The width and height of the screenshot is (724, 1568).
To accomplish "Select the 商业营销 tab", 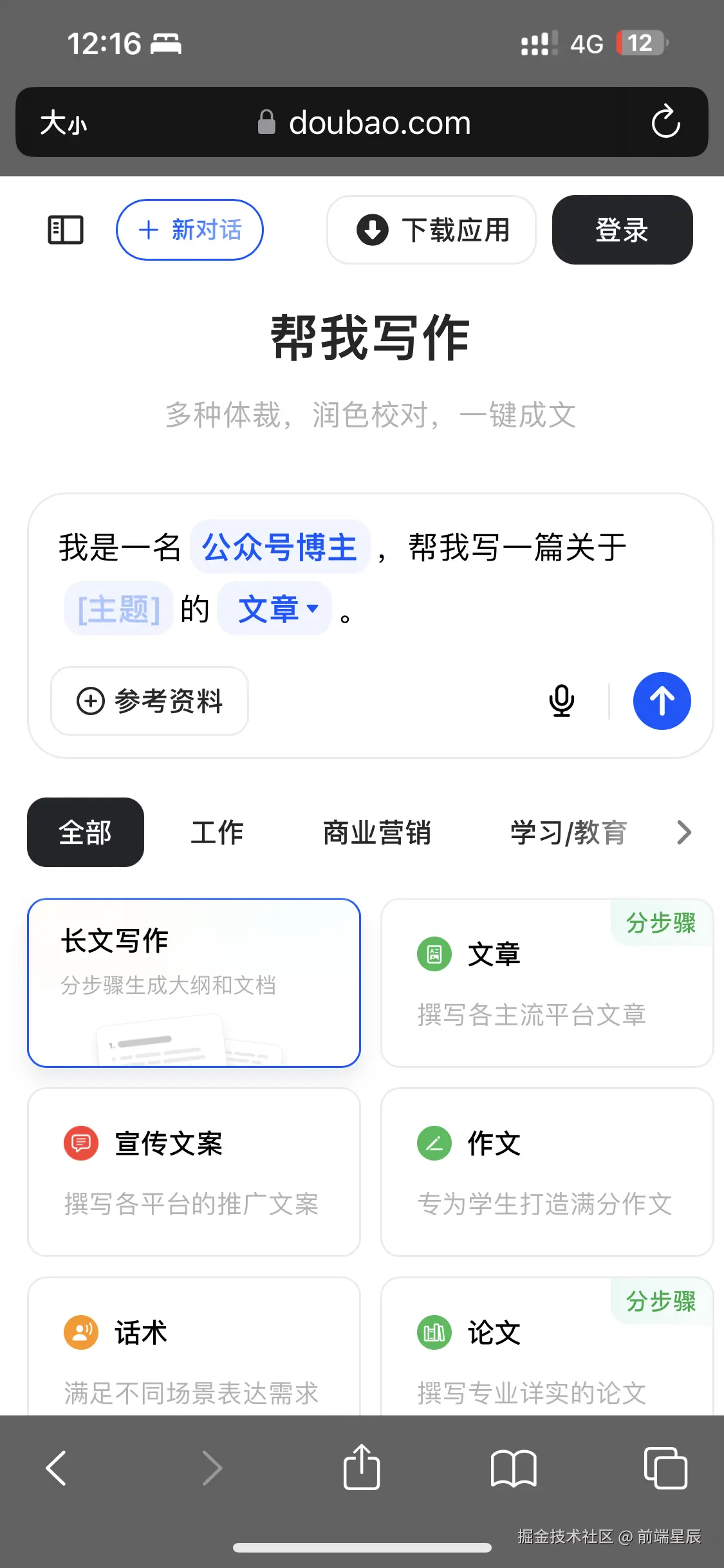I will pos(377,832).
